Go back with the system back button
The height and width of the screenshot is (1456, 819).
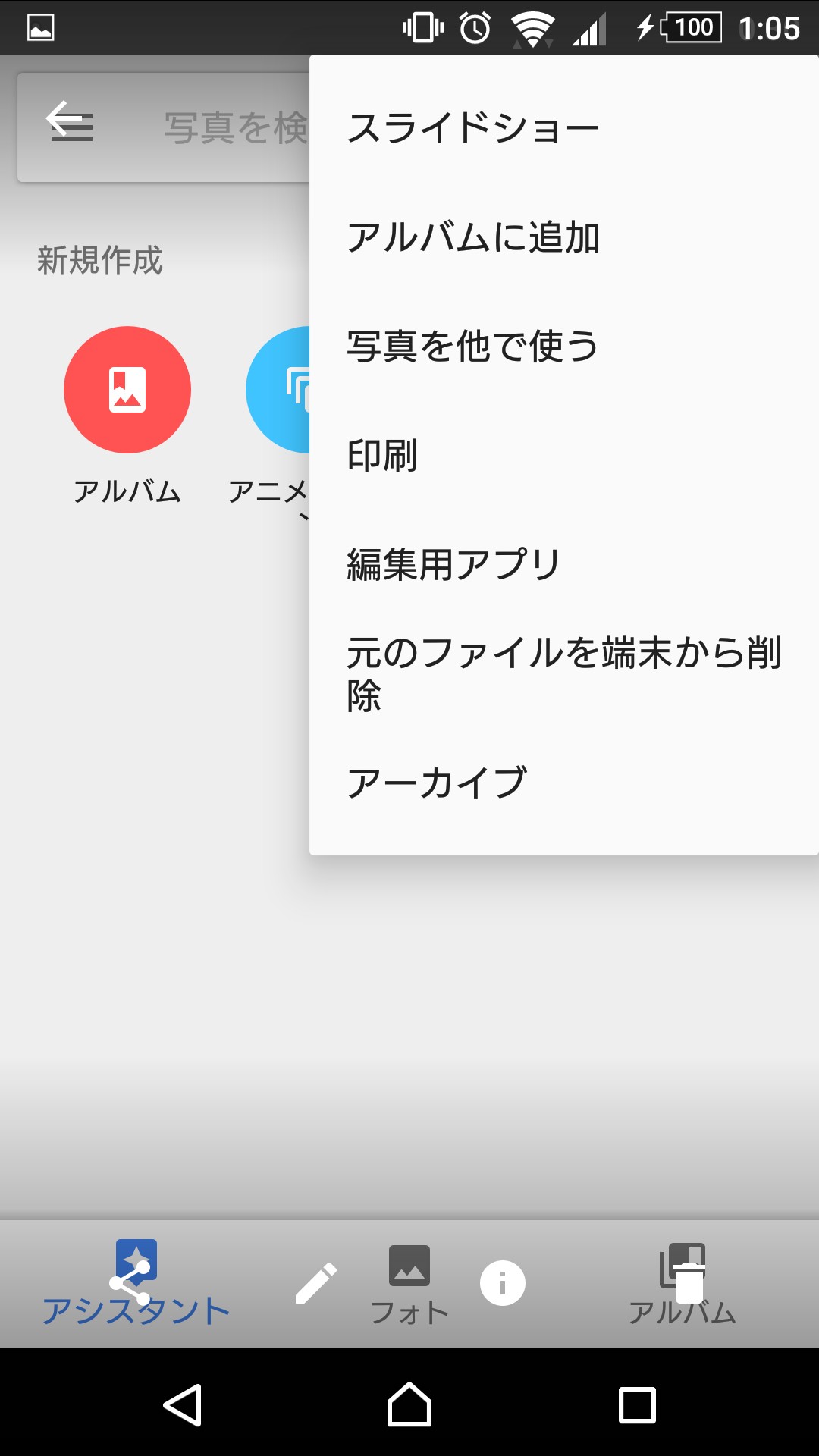(x=182, y=1405)
